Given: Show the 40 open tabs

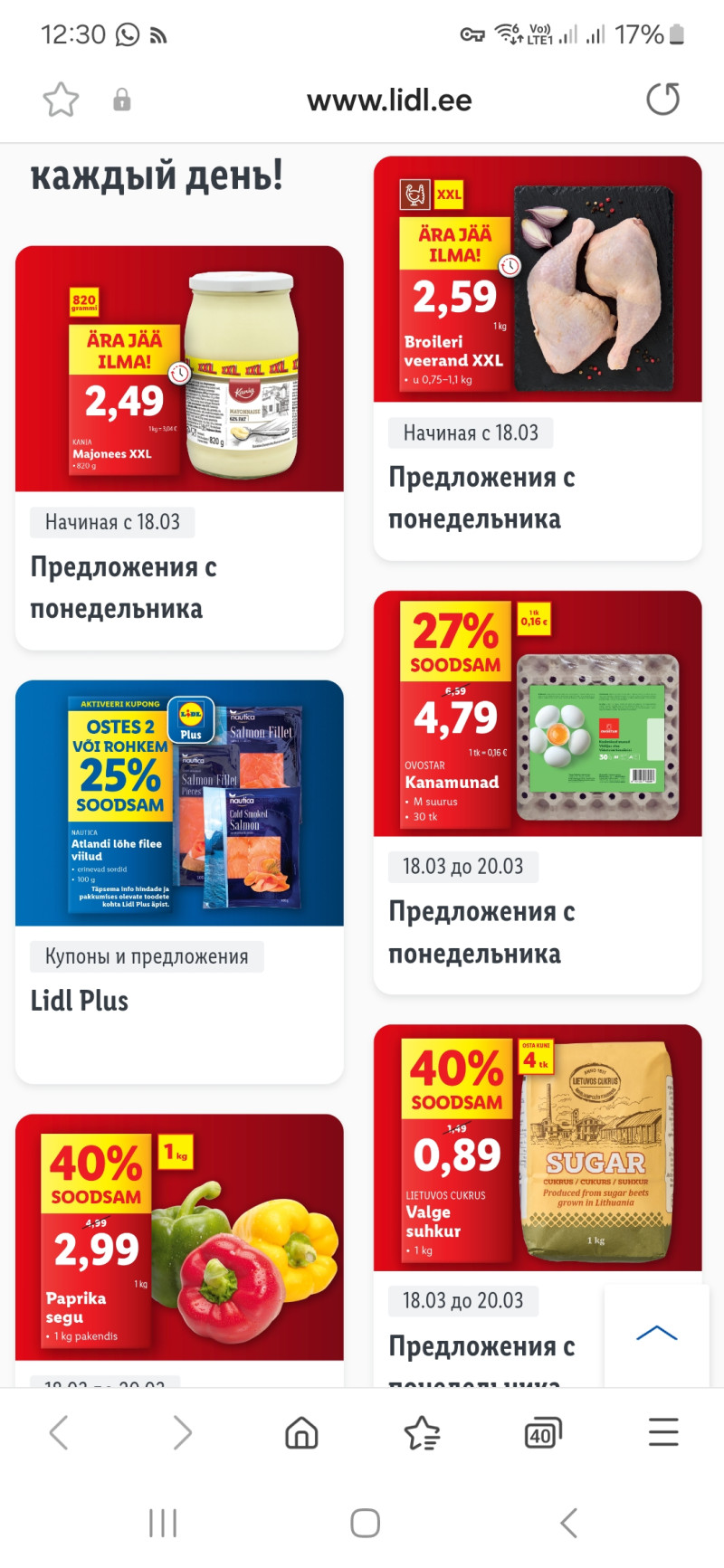Looking at the screenshot, I should [542, 1432].
